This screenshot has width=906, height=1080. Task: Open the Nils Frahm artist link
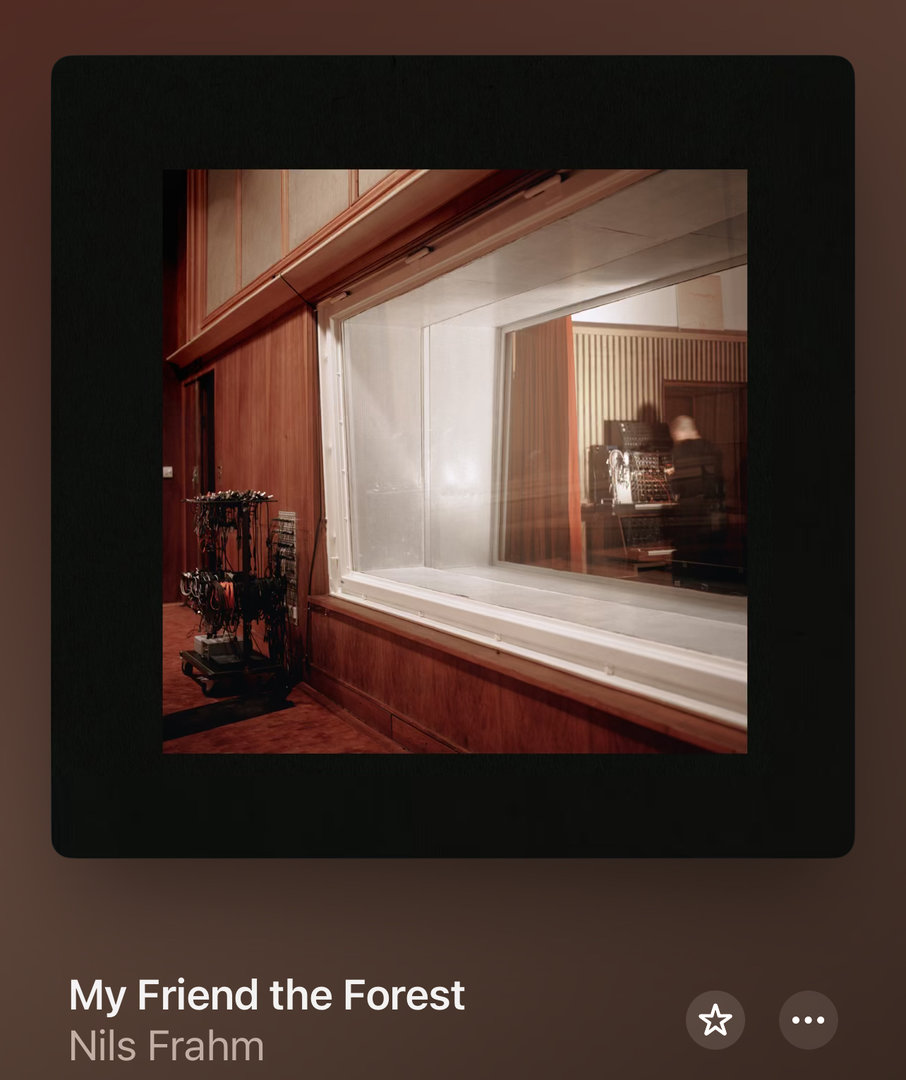pyautogui.click(x=166, y=1047)
